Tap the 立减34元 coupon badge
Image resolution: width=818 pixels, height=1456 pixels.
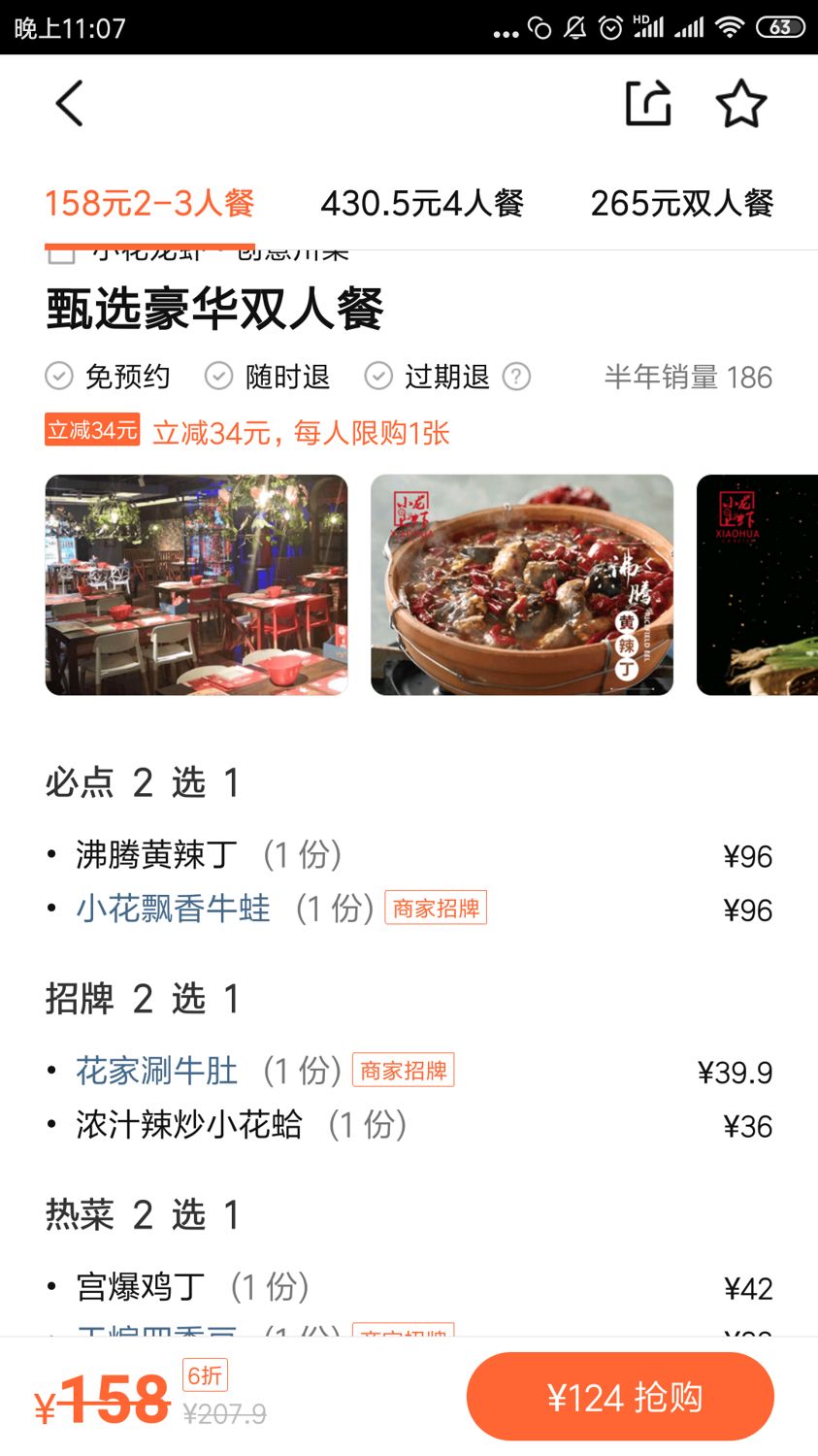(x=91, y=428)
